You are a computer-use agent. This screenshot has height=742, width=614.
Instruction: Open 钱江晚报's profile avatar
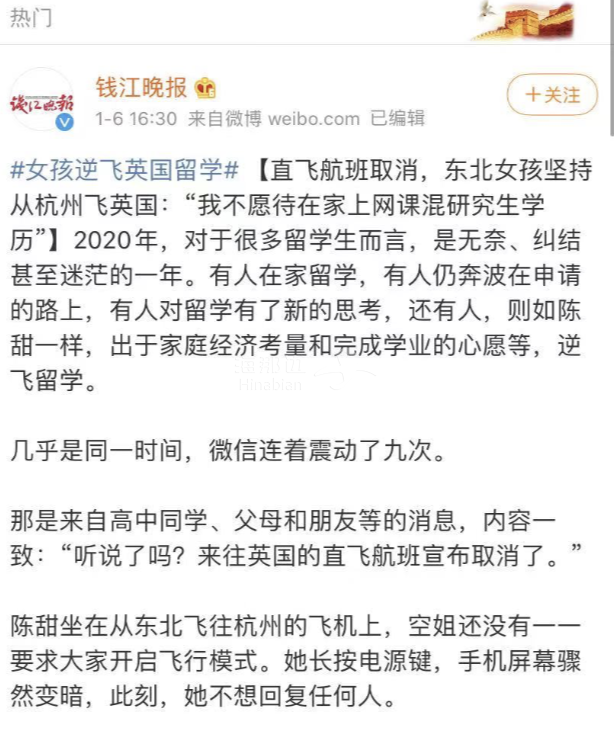(42, 101)
